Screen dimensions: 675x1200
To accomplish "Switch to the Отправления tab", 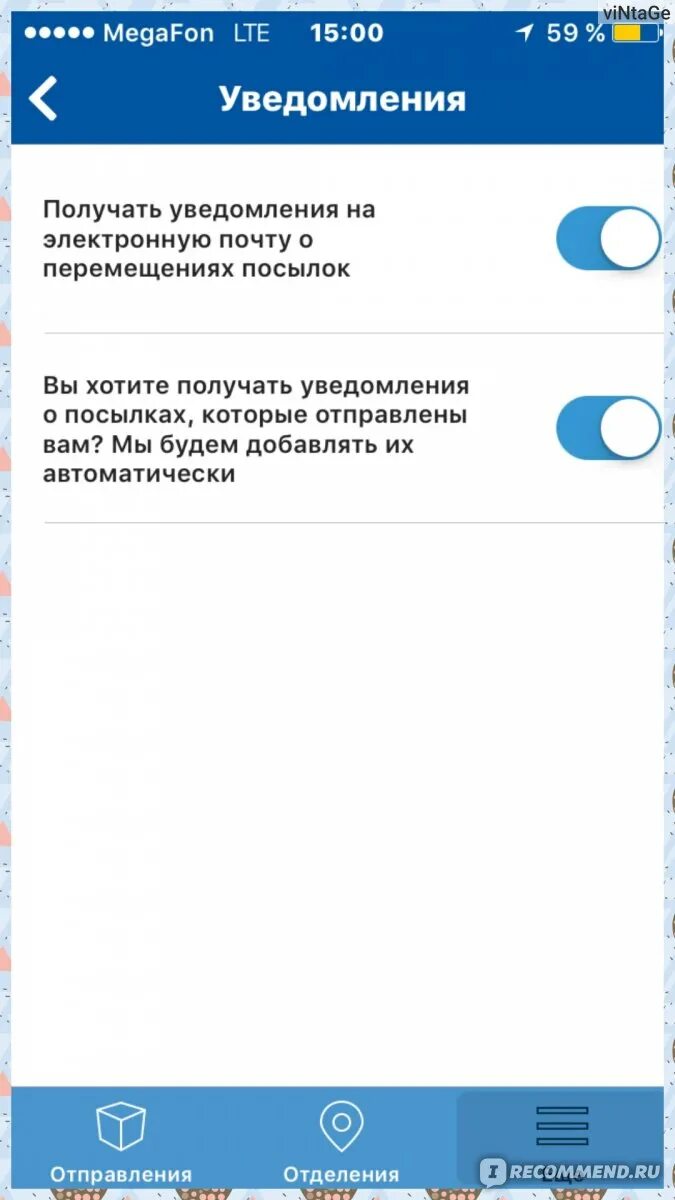I will [x=121, y=1142].
